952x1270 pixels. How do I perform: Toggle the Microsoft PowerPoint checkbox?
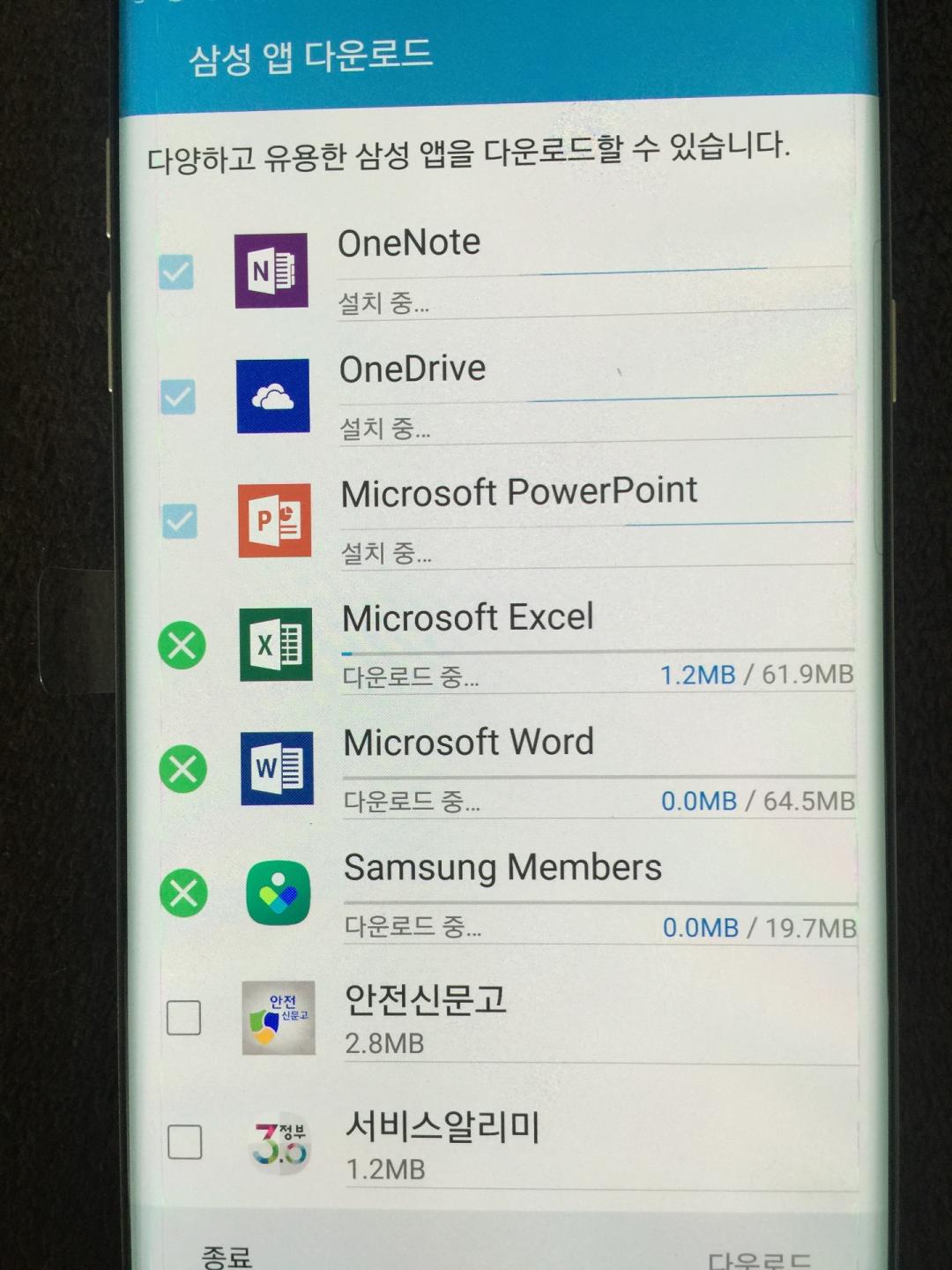[180, 521]
